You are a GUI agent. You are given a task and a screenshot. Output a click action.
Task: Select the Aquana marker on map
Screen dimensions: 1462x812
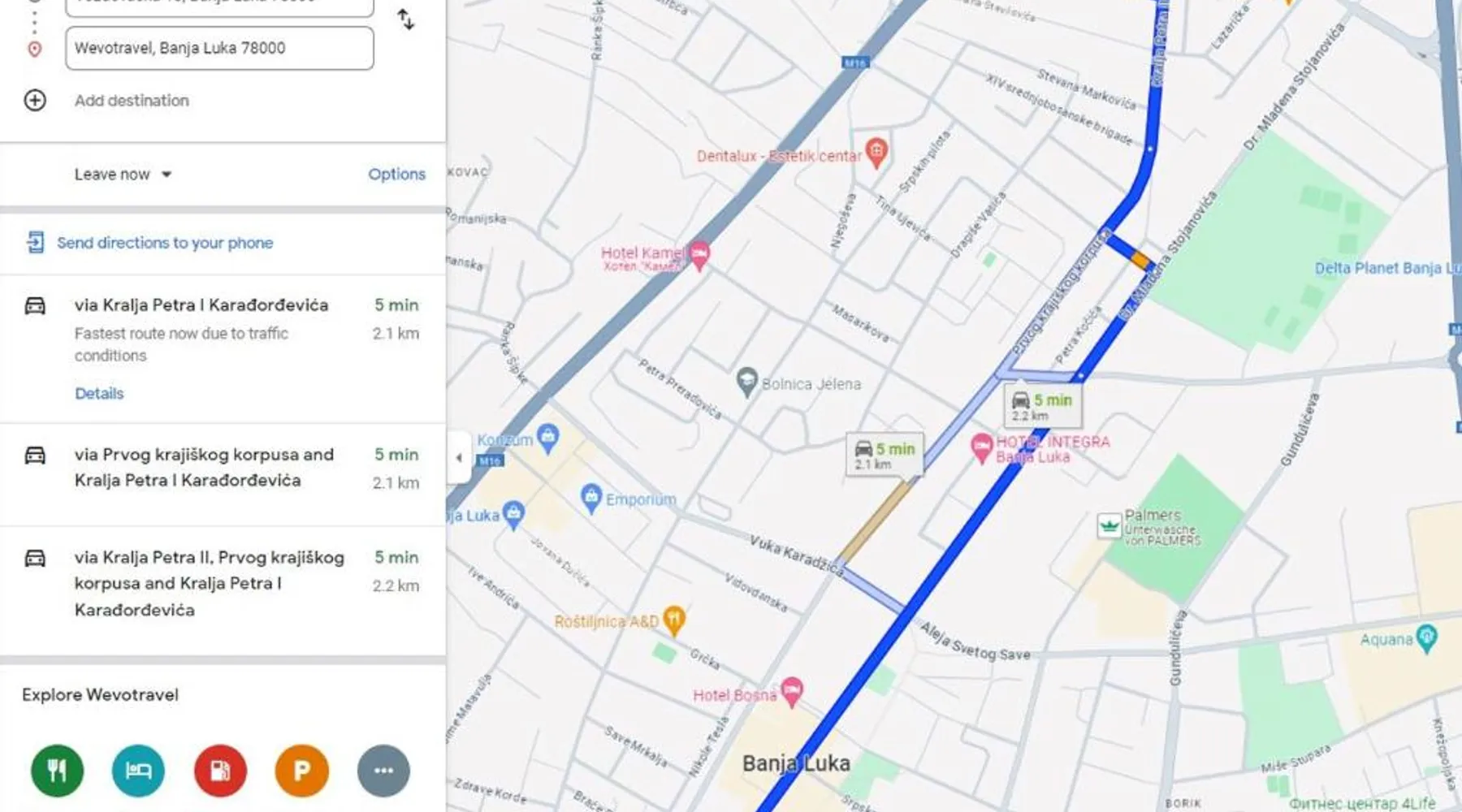click(1426, 637)
